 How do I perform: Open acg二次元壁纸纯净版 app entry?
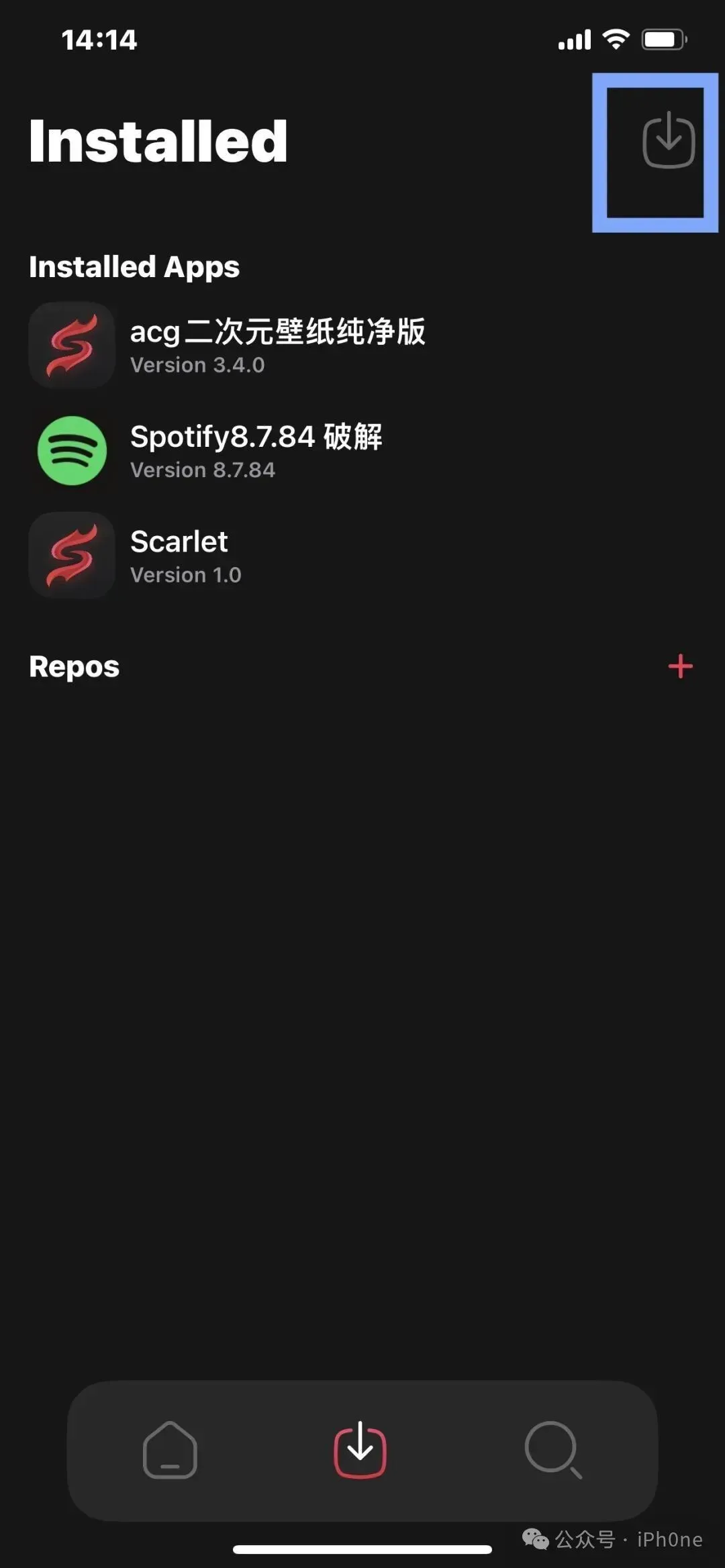pos(277,345)
